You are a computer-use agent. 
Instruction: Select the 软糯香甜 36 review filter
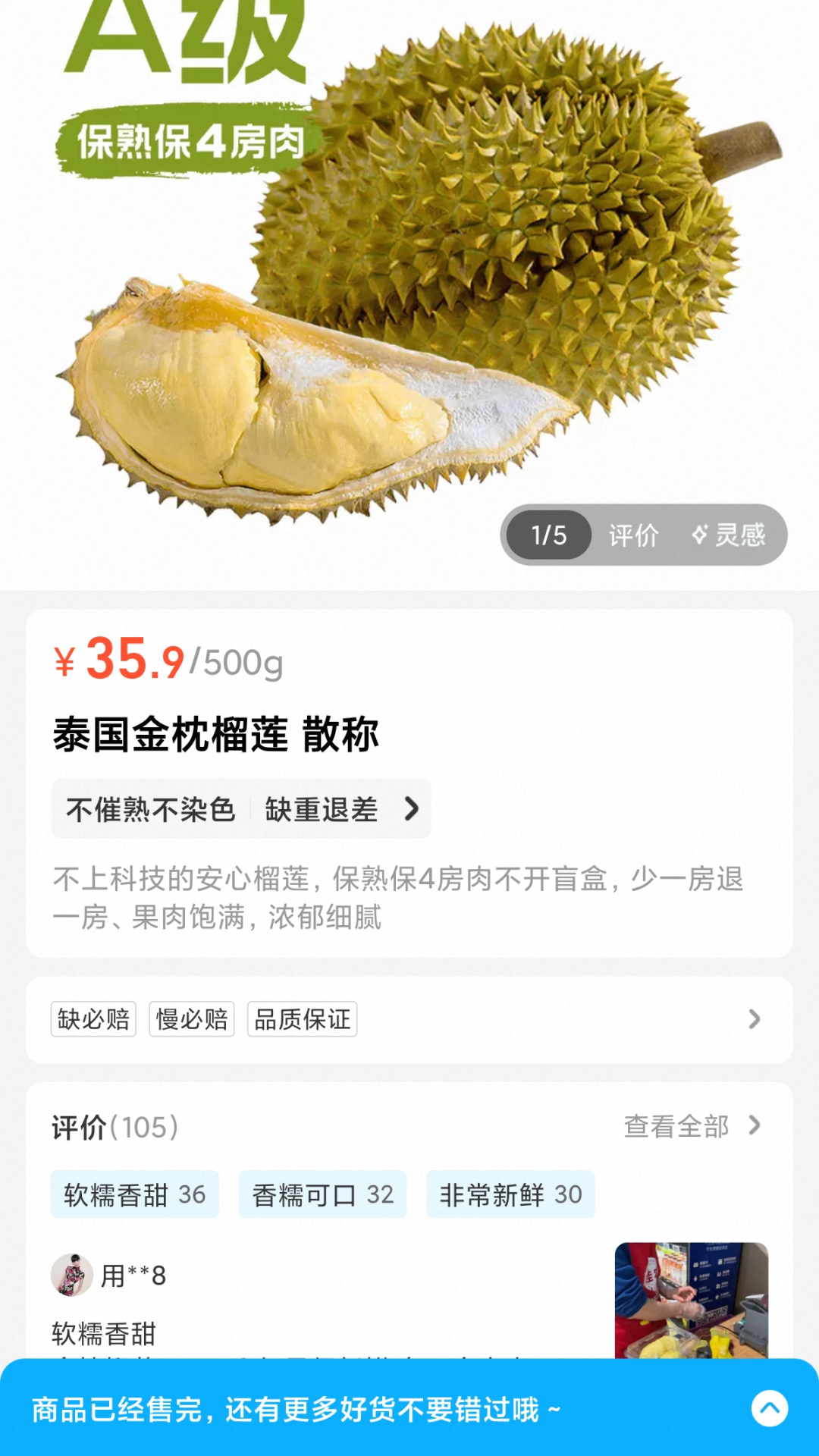(x=134, y=1194)
